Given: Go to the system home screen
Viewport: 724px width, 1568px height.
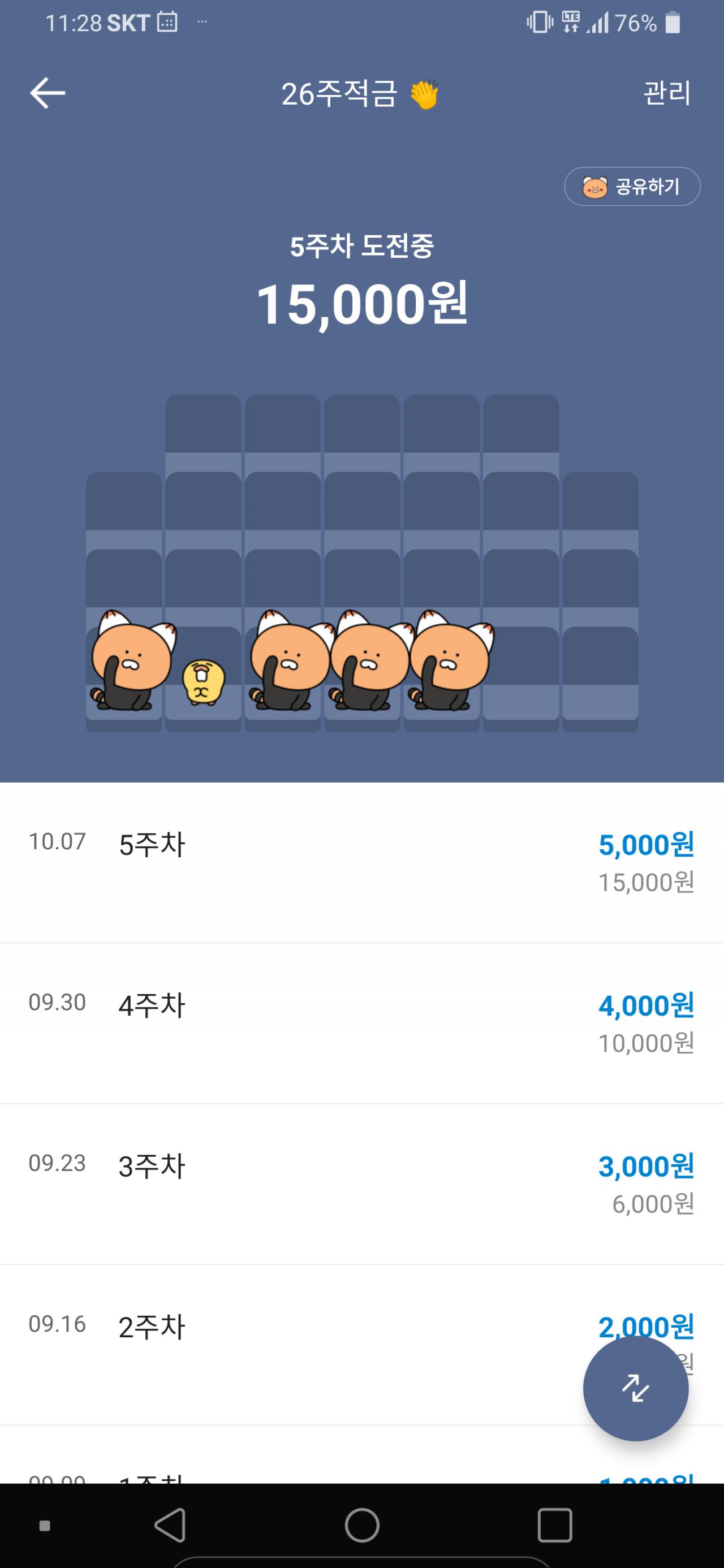Looking at the screenshot, I should [361, 1526].
